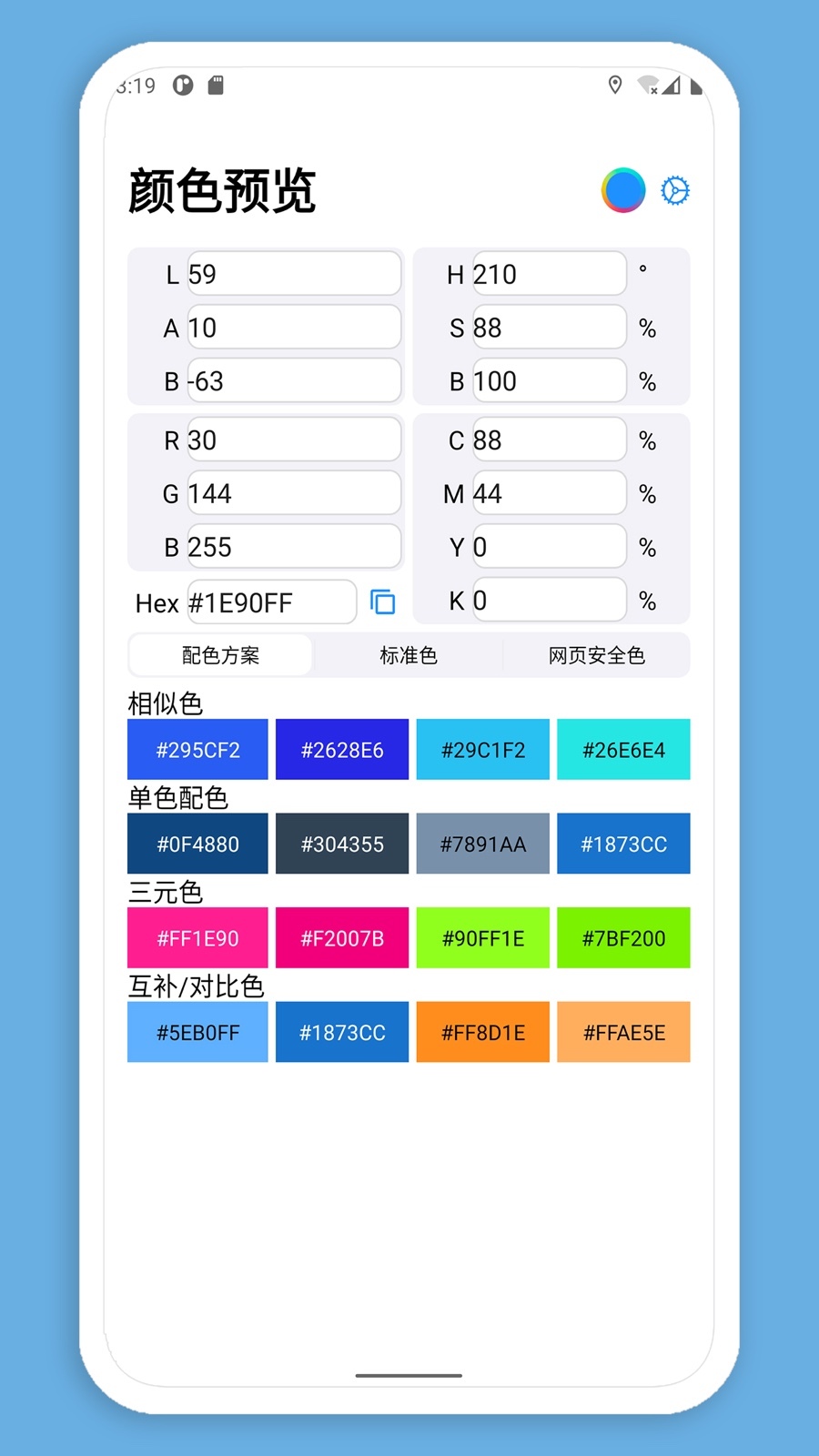Select the similar color #295CF2

pyautogui.click(x=197, y=750)
